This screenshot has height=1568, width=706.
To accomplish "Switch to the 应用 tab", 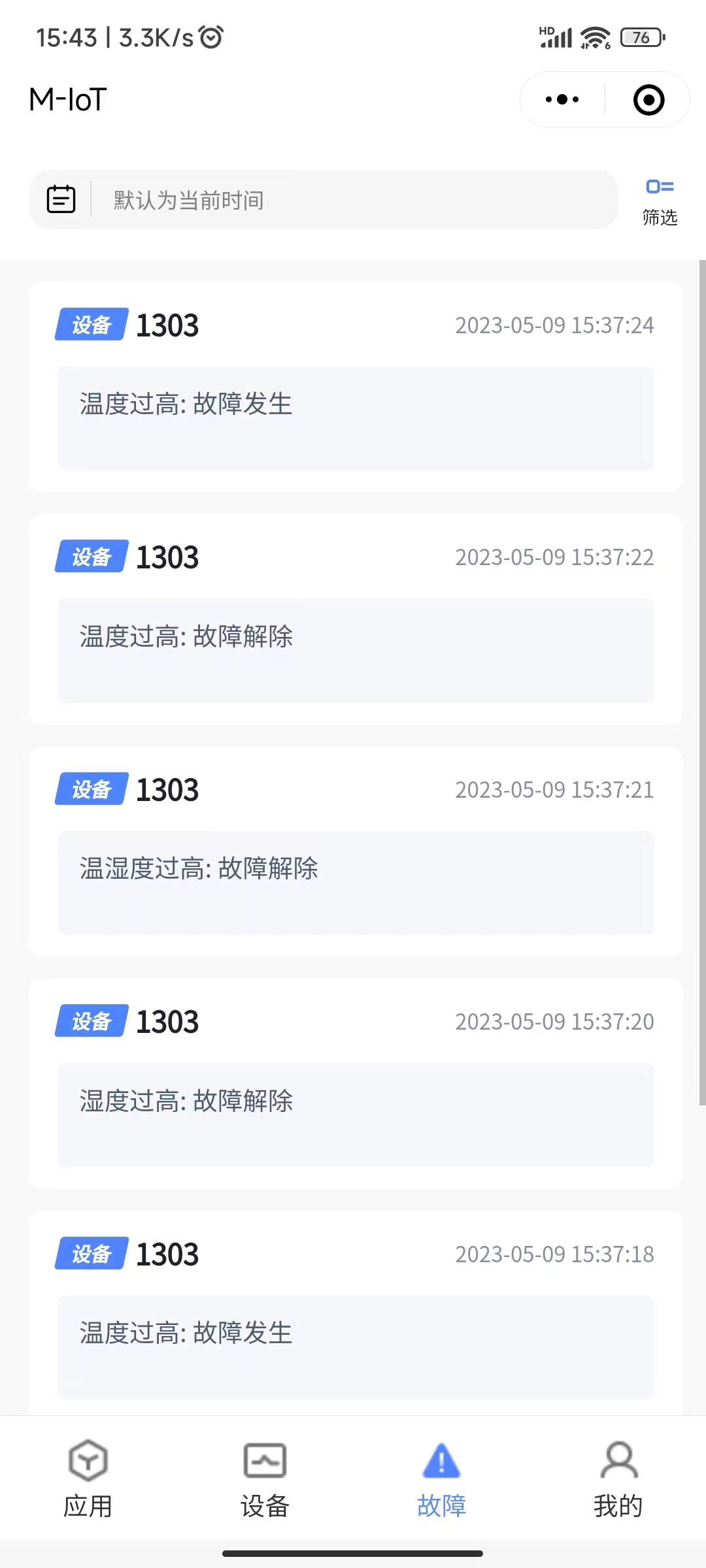I will (88, 1479).
